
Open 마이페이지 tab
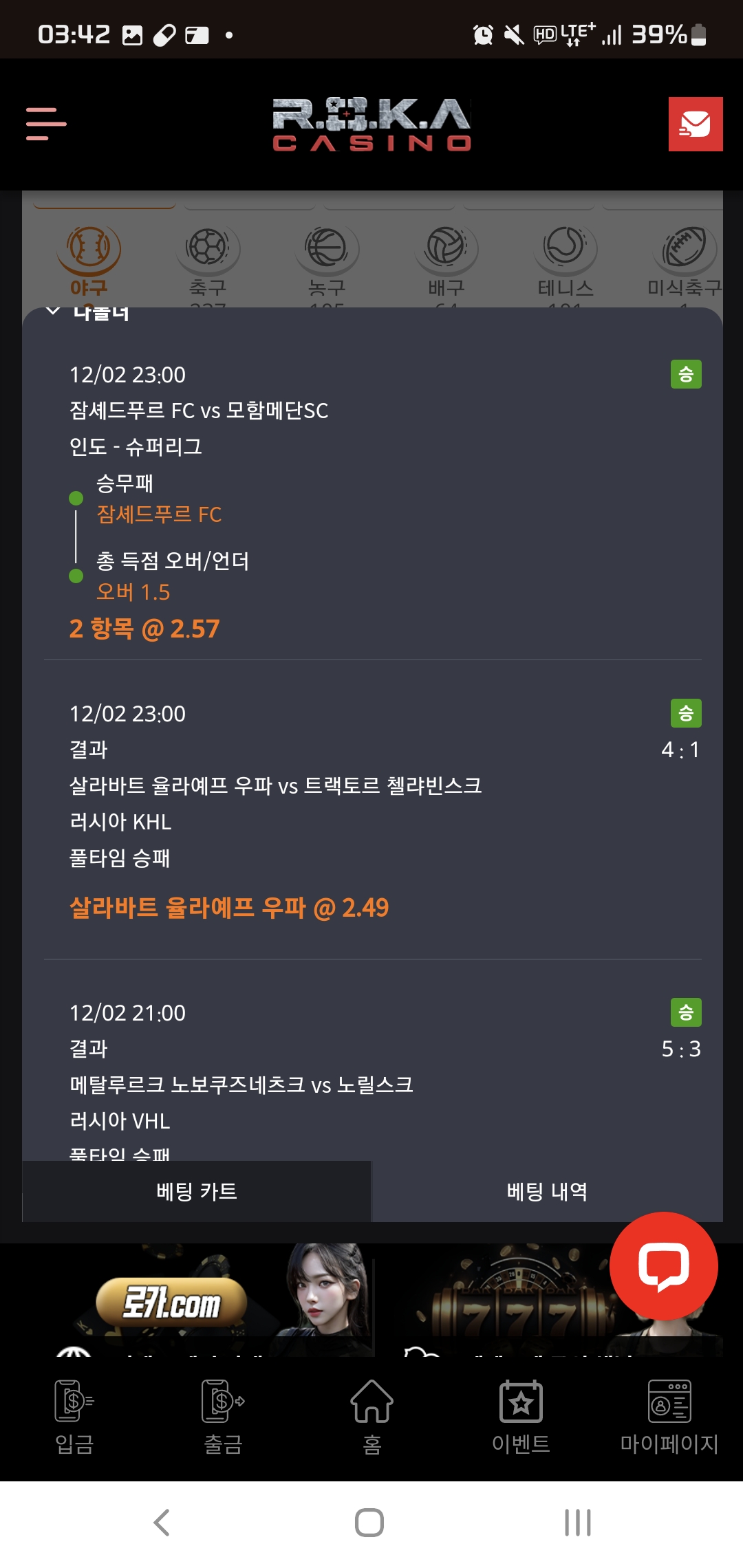click(669, 1417)
